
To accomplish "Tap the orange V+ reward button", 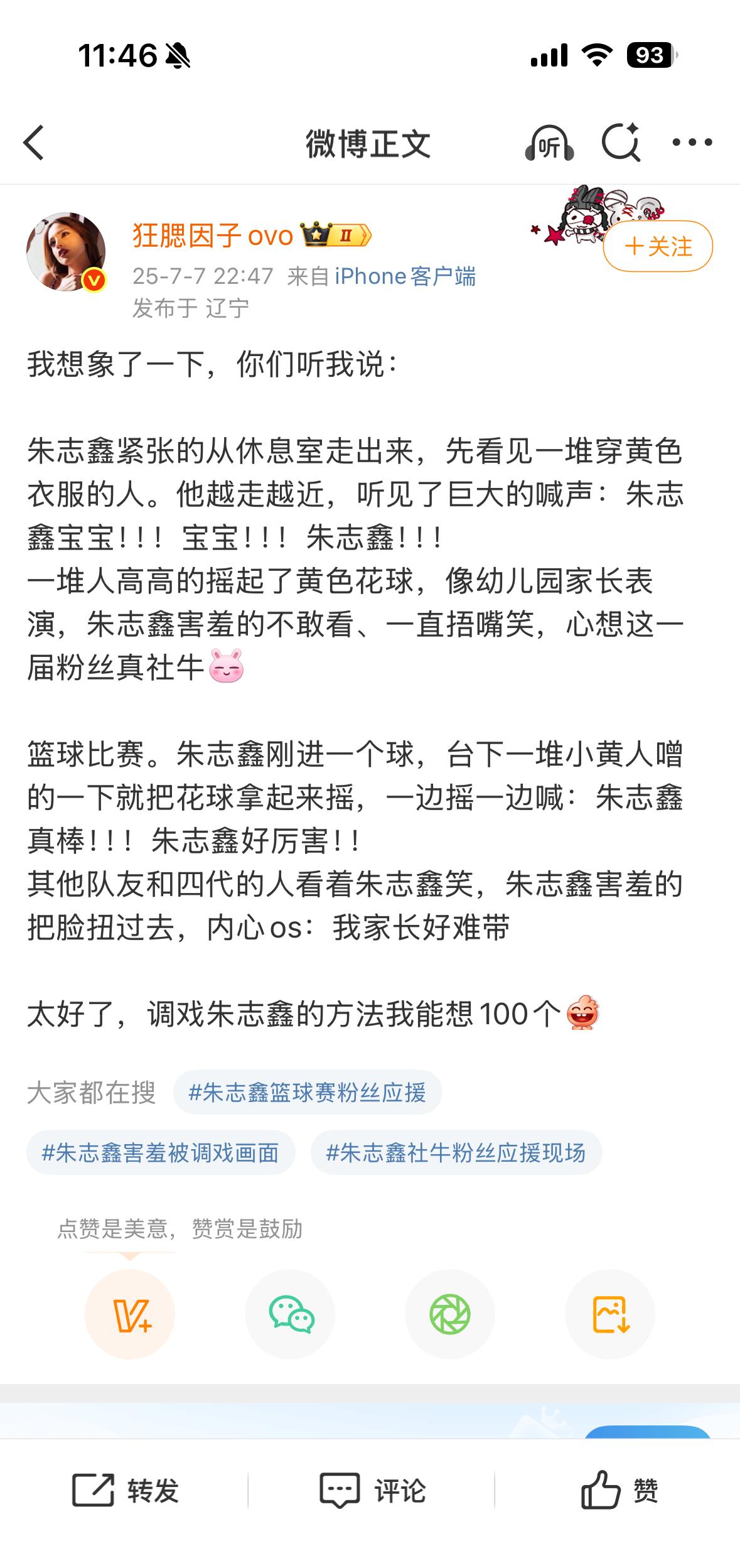I will click(130, 1314).
